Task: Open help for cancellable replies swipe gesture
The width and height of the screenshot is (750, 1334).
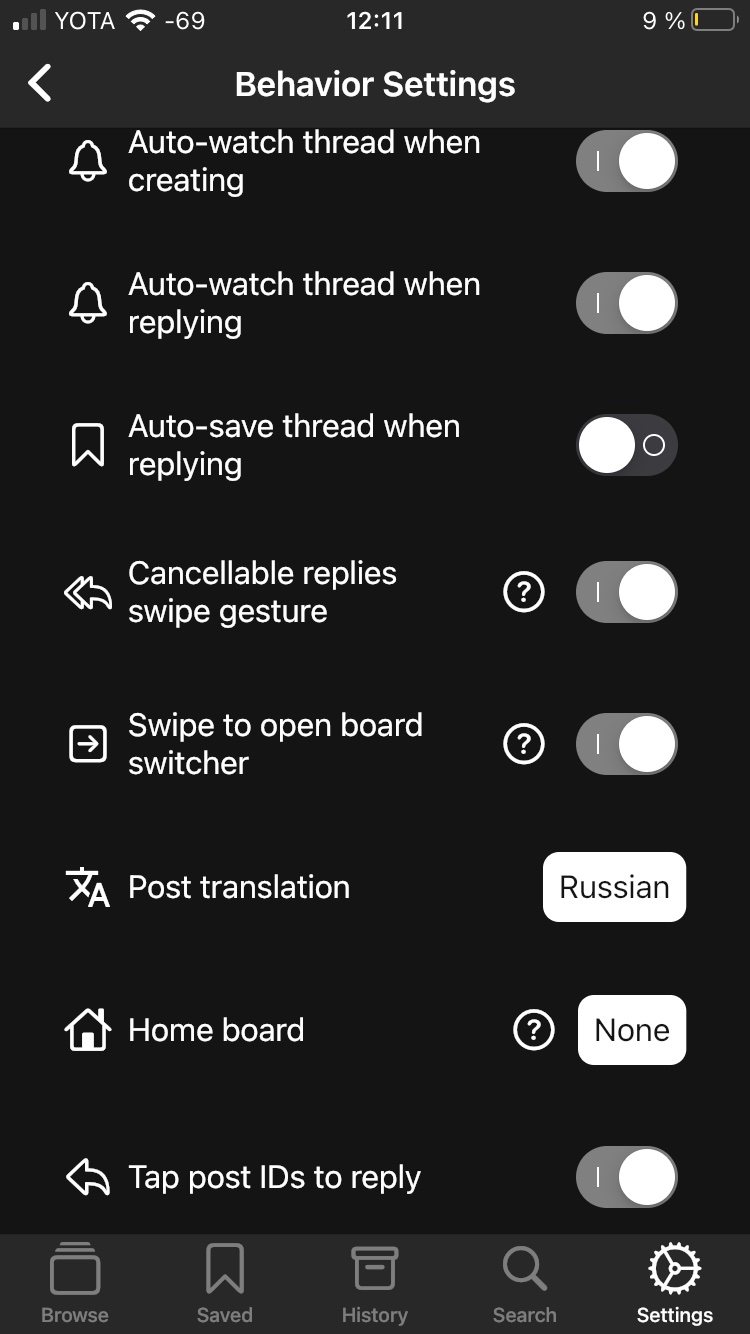Action: 524,592
